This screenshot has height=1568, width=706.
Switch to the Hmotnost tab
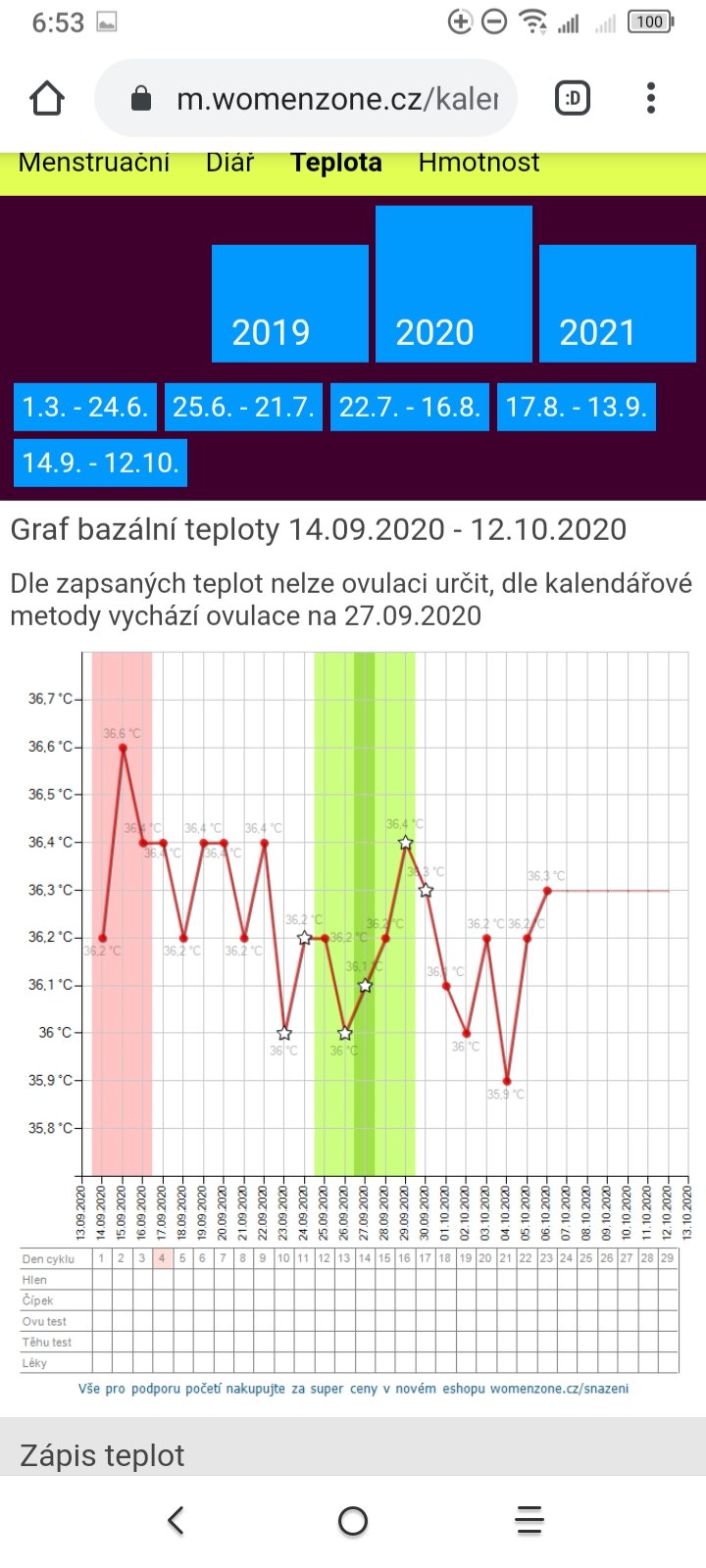click(479, 163)
